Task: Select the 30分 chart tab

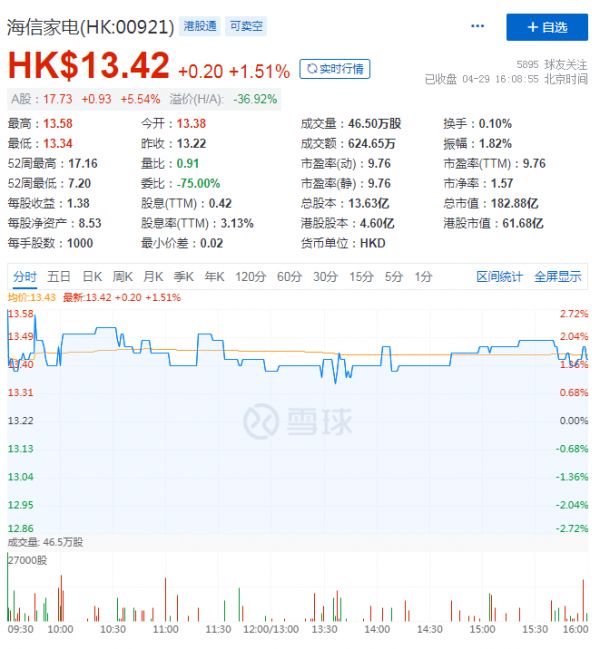Action: tap(325, 277)
